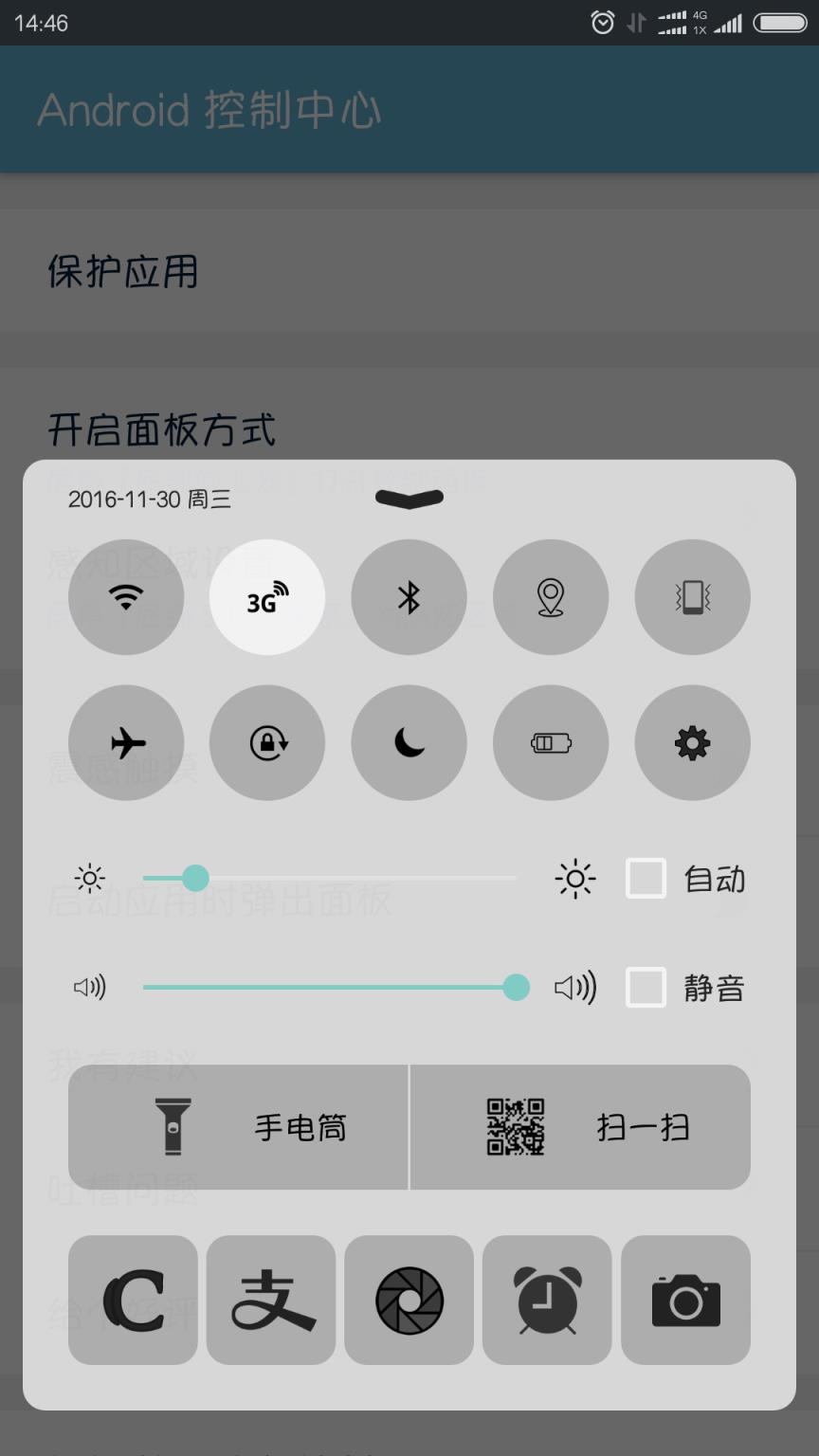Tap the 3G mobile data icon

(x=267, y=597)
